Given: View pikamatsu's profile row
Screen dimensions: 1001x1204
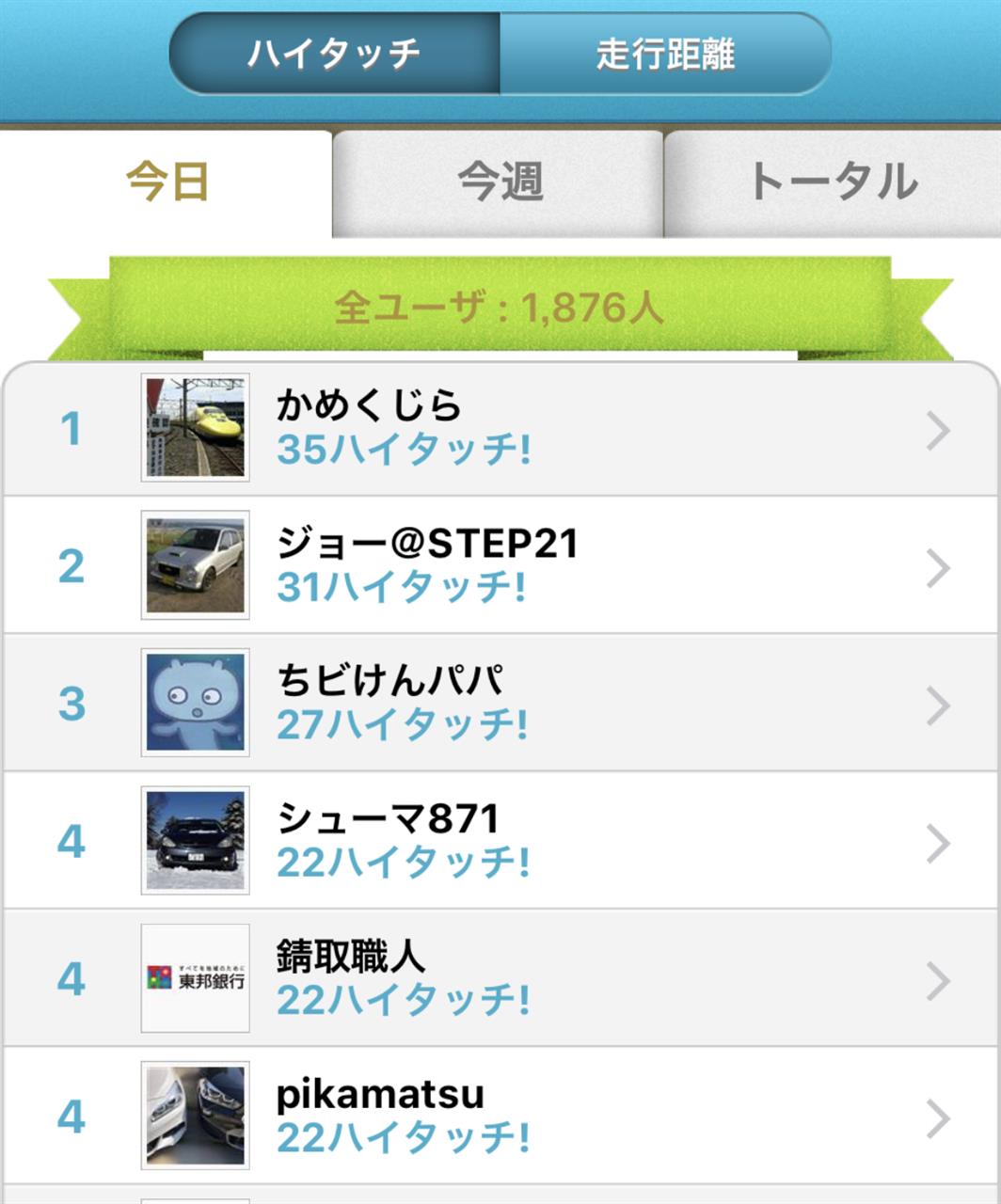Looking at the screenshot, I should tap(500, 1116).
